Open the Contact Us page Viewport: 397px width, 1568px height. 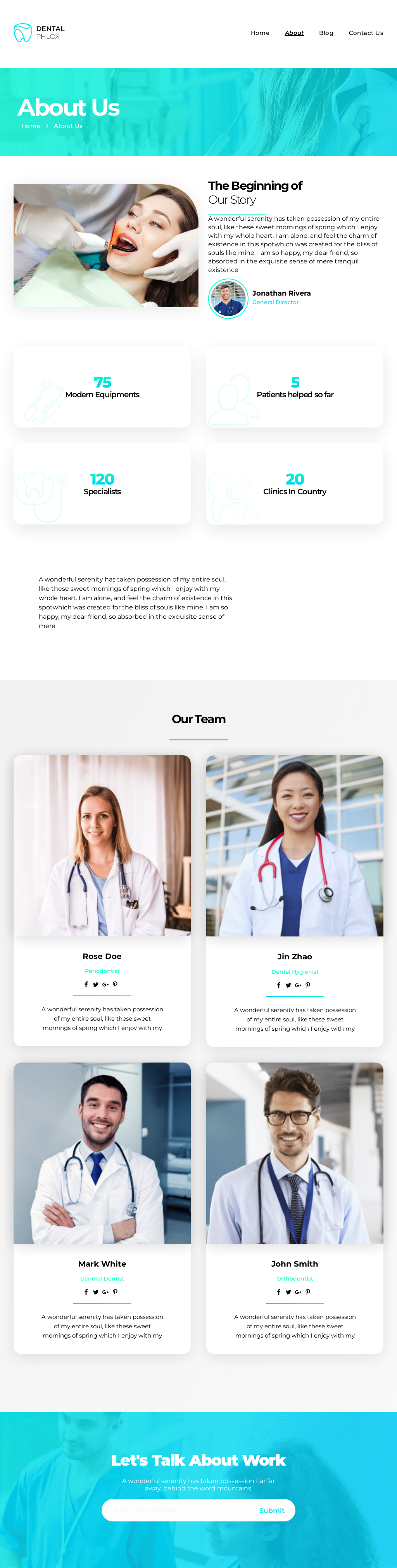365,33
